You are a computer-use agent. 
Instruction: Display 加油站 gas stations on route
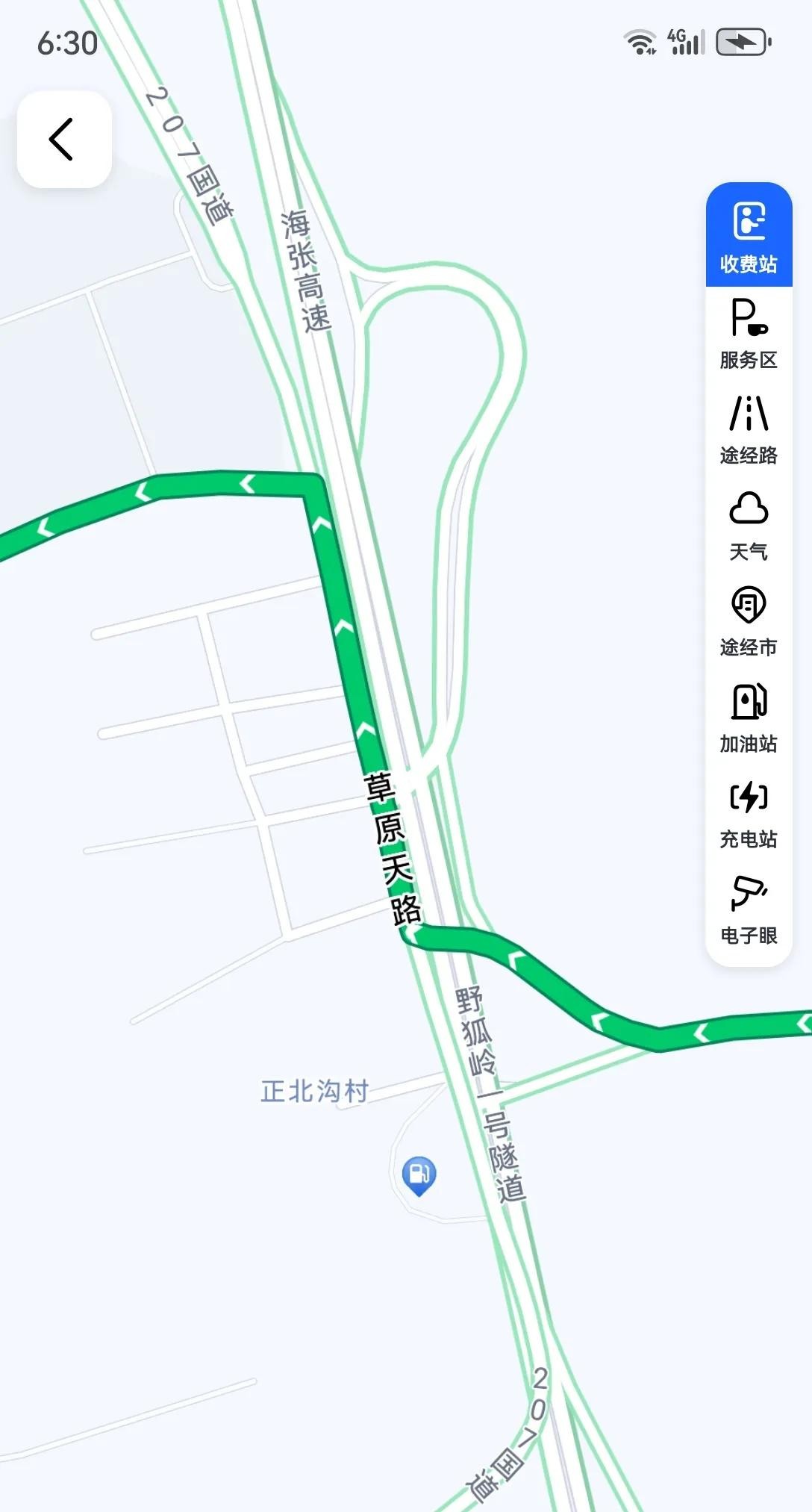pyautogui.click(x=749, y=718)
